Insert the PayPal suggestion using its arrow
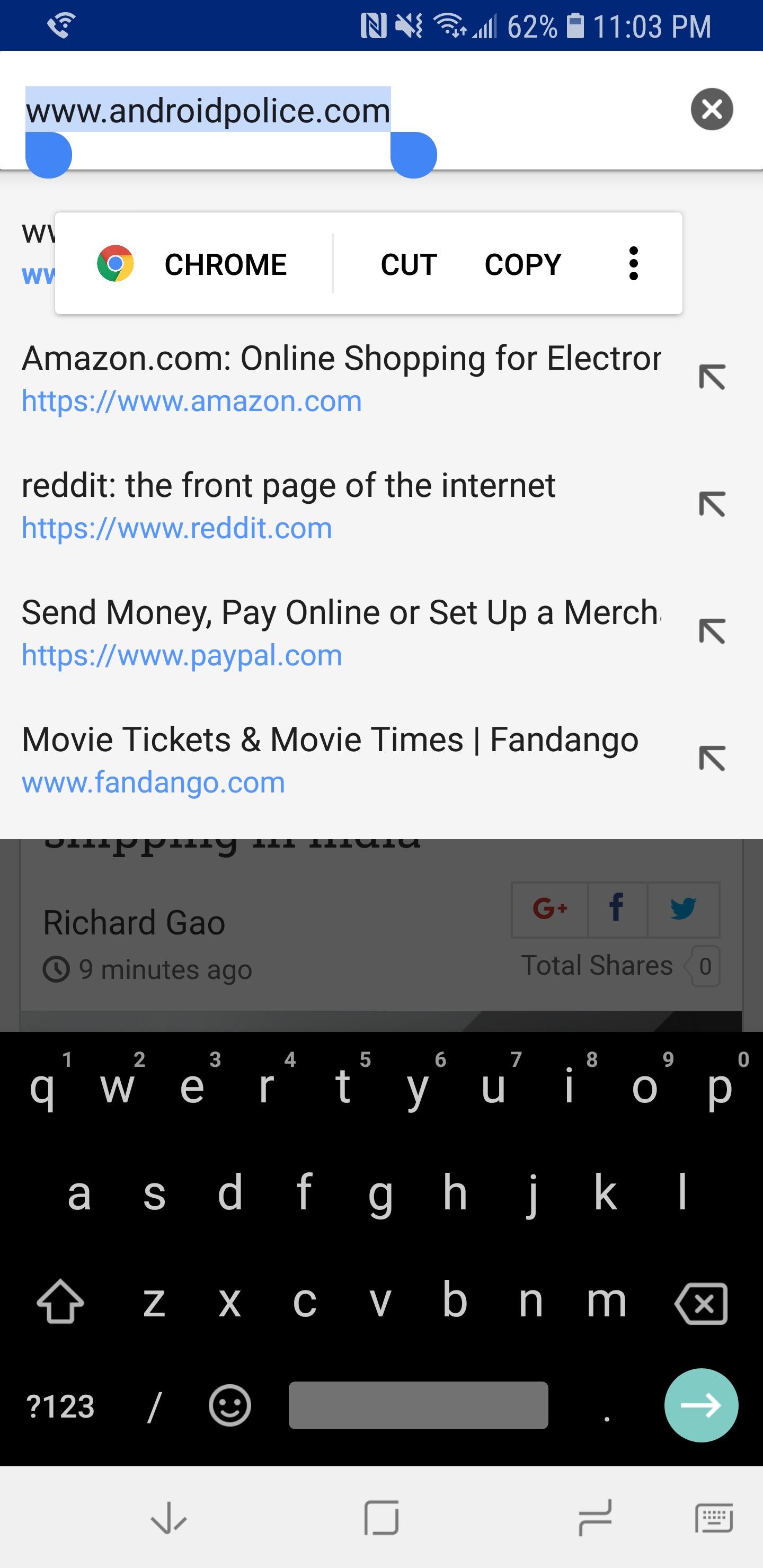Image resolution: width=763 pixels, height=1568 pixels. [711, 632]
